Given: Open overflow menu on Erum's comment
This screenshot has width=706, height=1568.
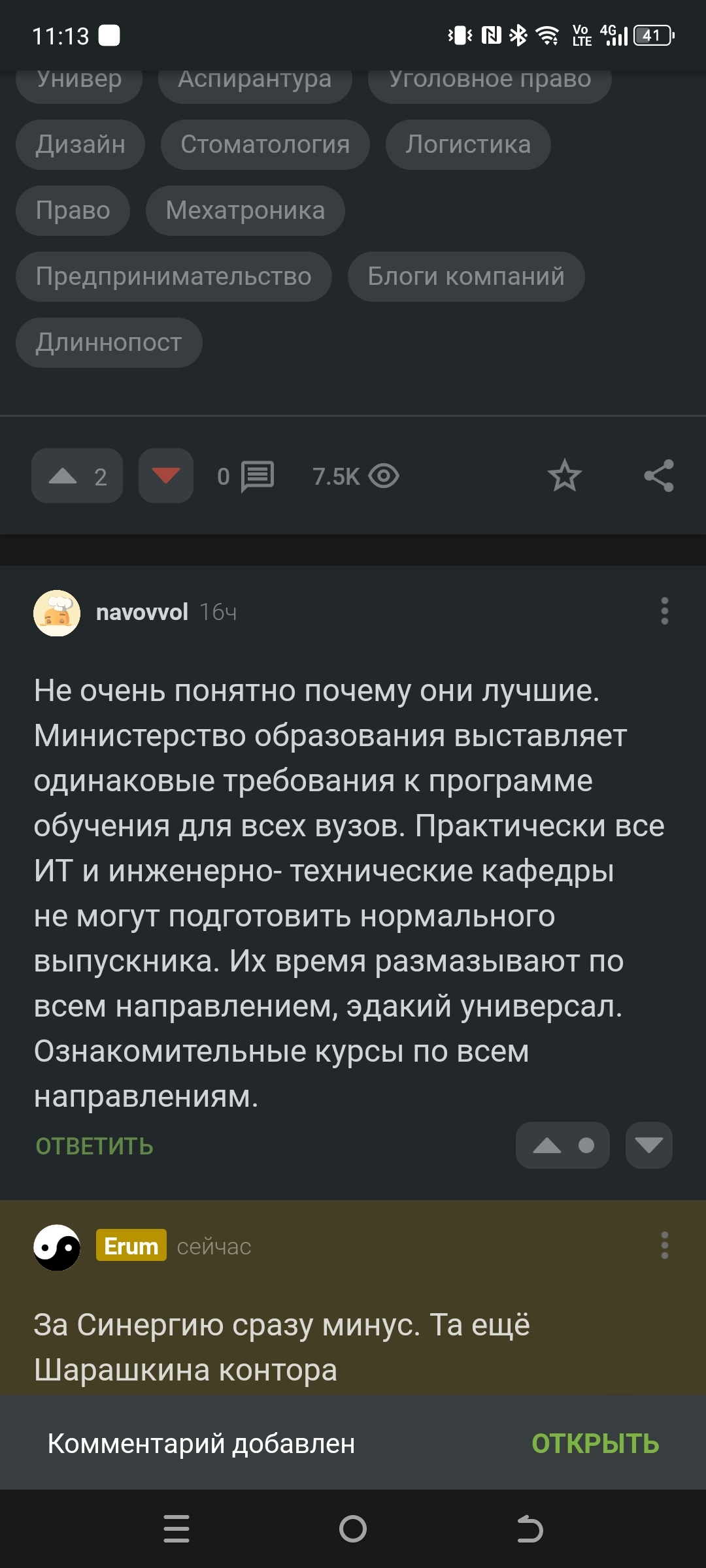Looking at the screenshot, I should (x=664, y=1246).
